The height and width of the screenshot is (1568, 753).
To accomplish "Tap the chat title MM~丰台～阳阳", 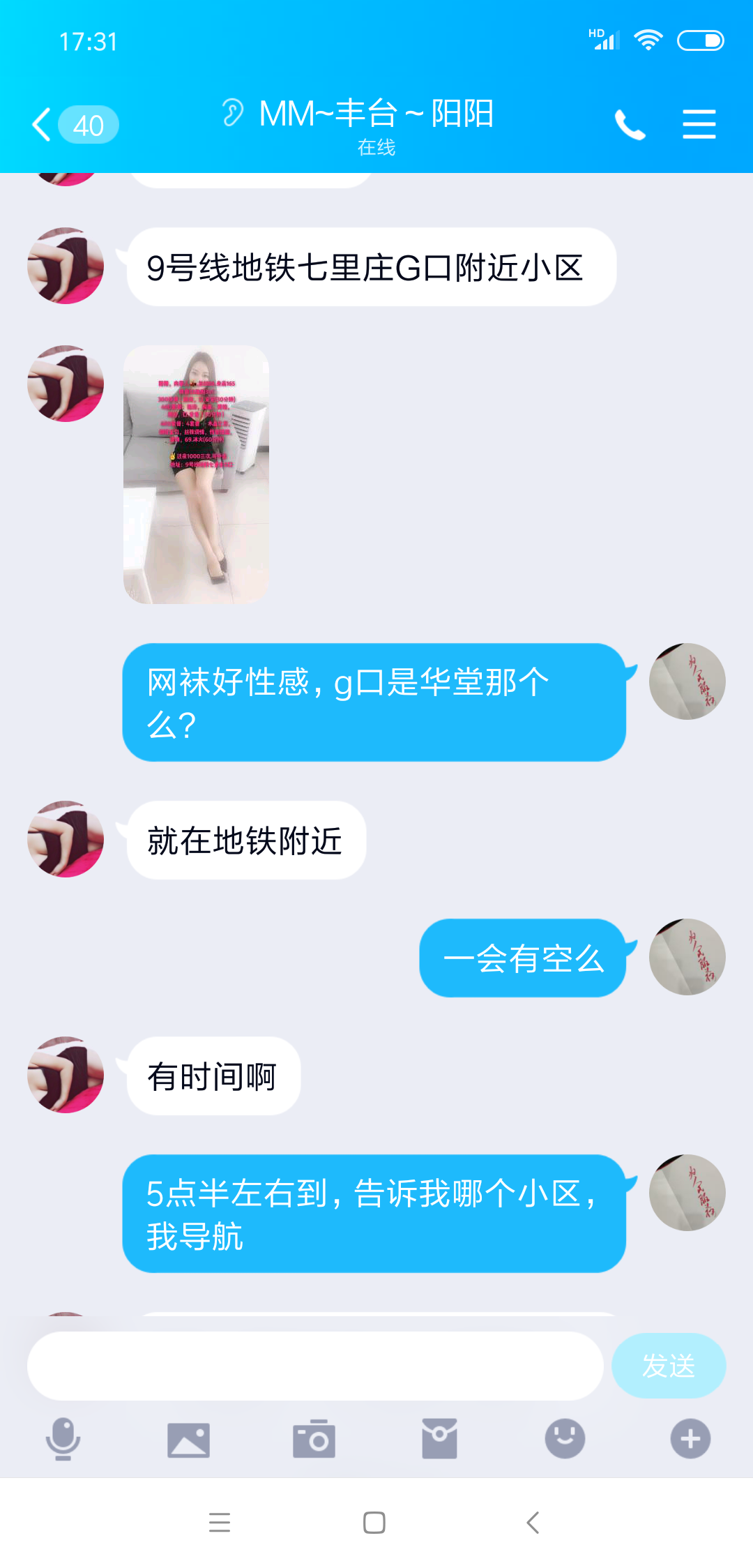I will coord(376,113).
